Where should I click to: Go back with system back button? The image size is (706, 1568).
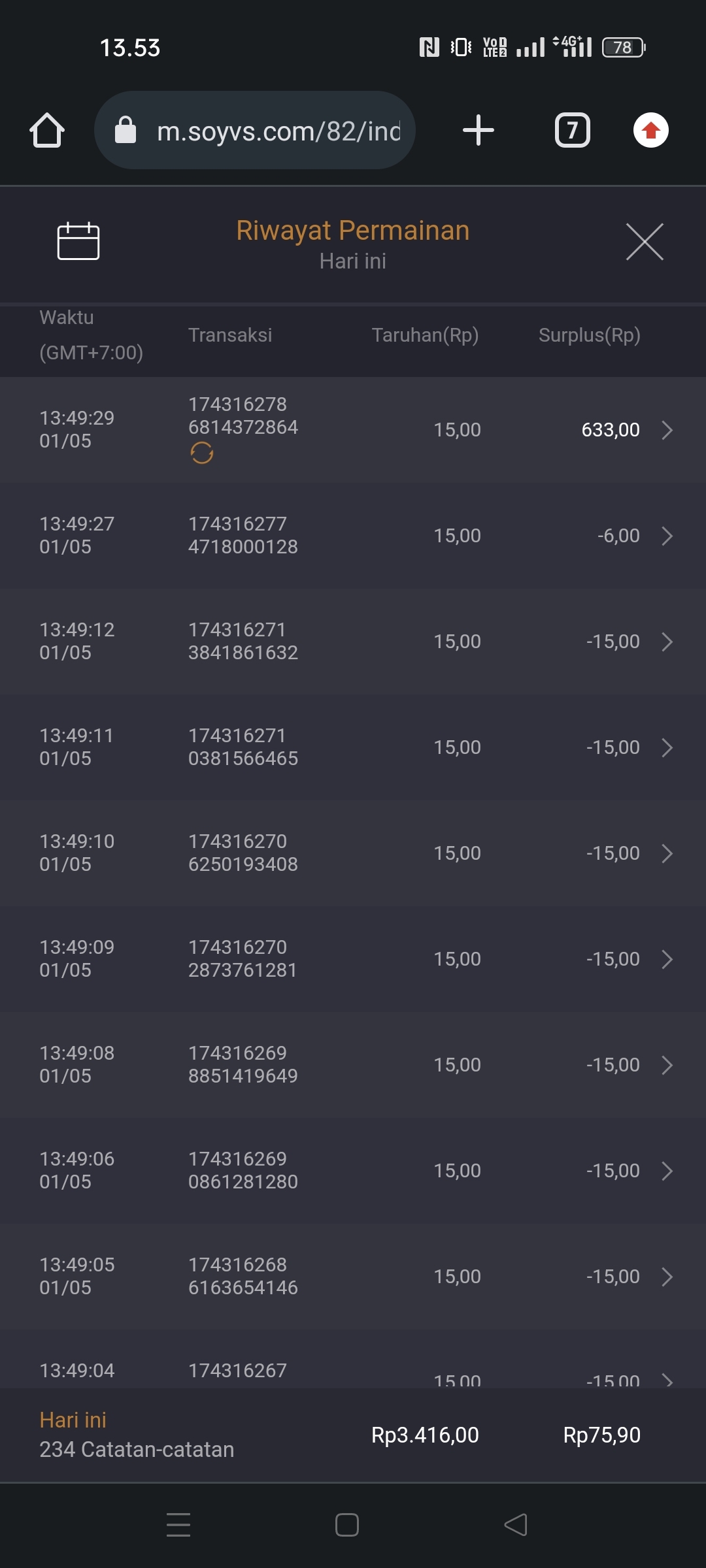(x=516, y=1525)
